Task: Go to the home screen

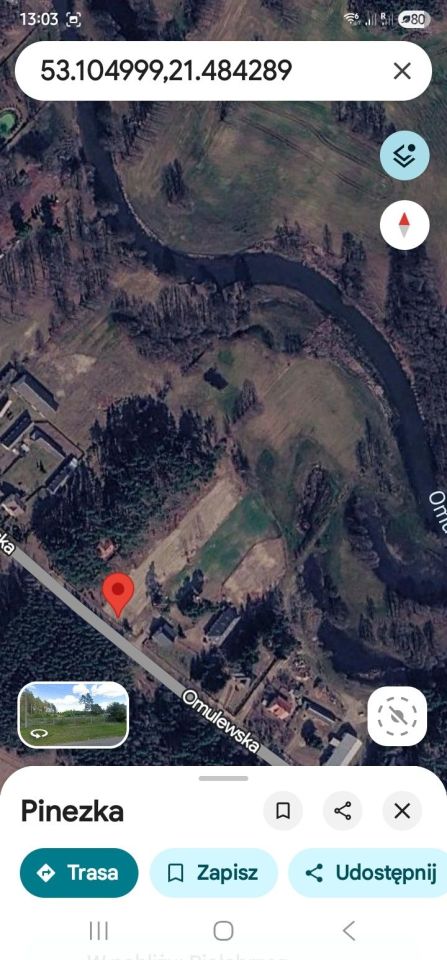Action: point(224,931)
